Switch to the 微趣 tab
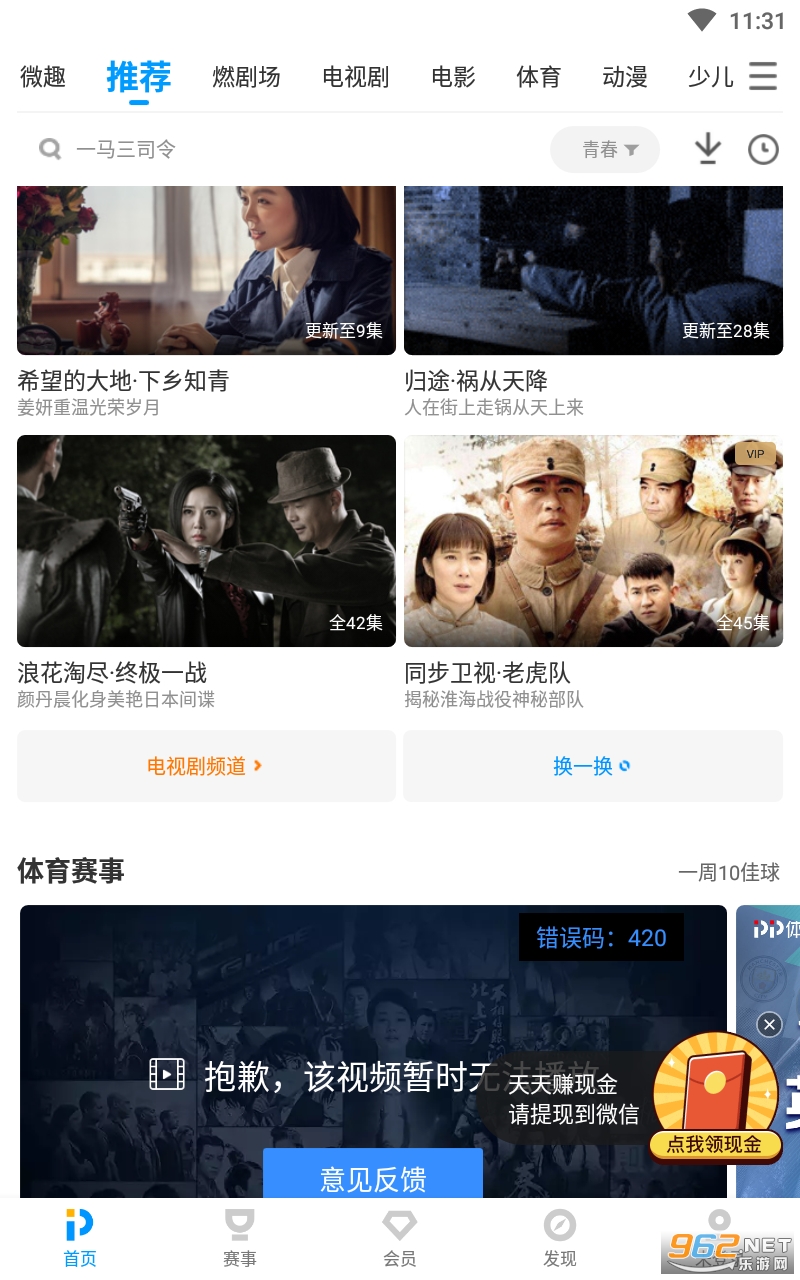 [x=43, y=77]
